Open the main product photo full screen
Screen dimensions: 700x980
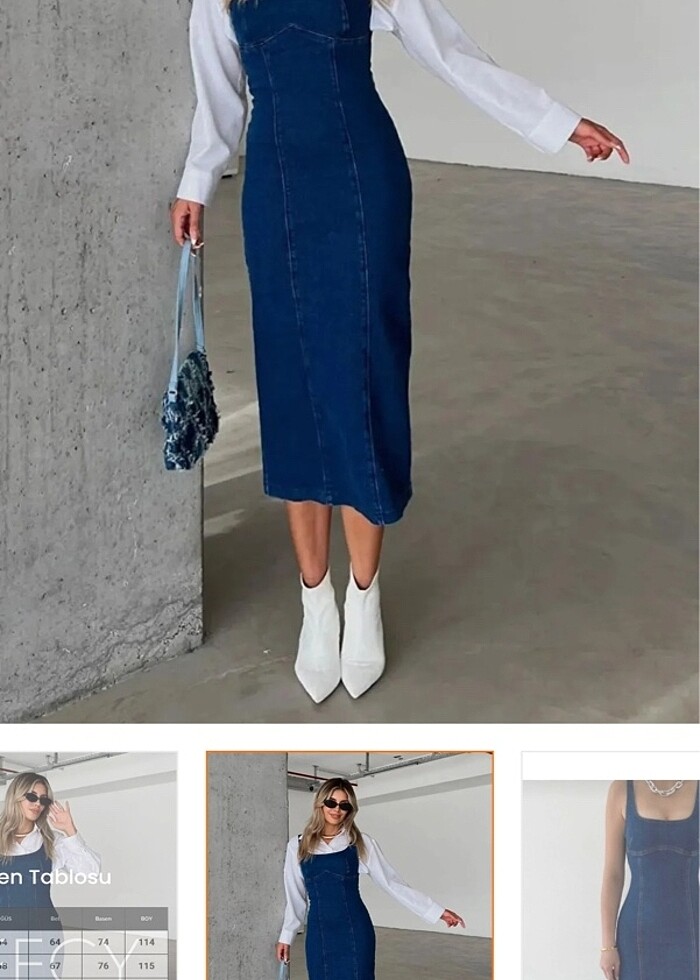coord(350,360)
